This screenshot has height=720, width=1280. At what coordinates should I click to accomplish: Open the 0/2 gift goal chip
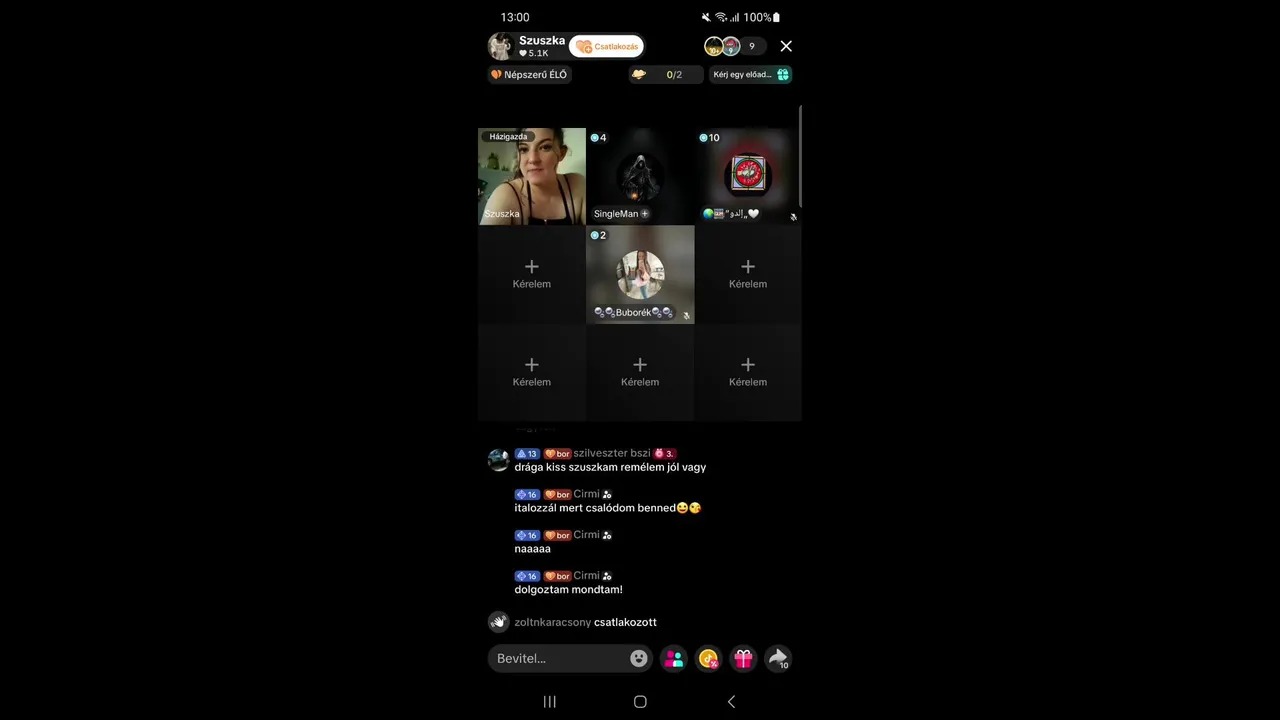click(x=665, y=75)
